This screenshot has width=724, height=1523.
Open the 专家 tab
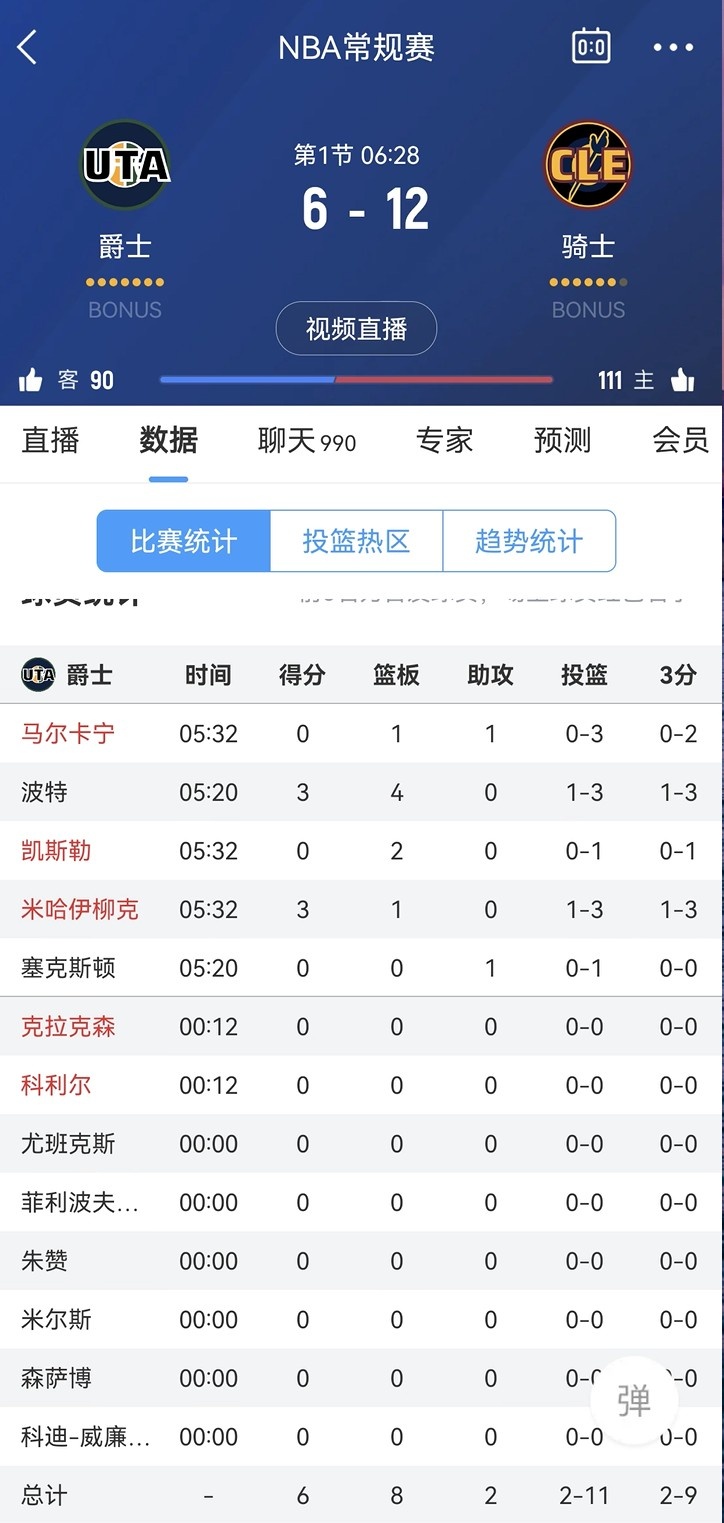444,440
